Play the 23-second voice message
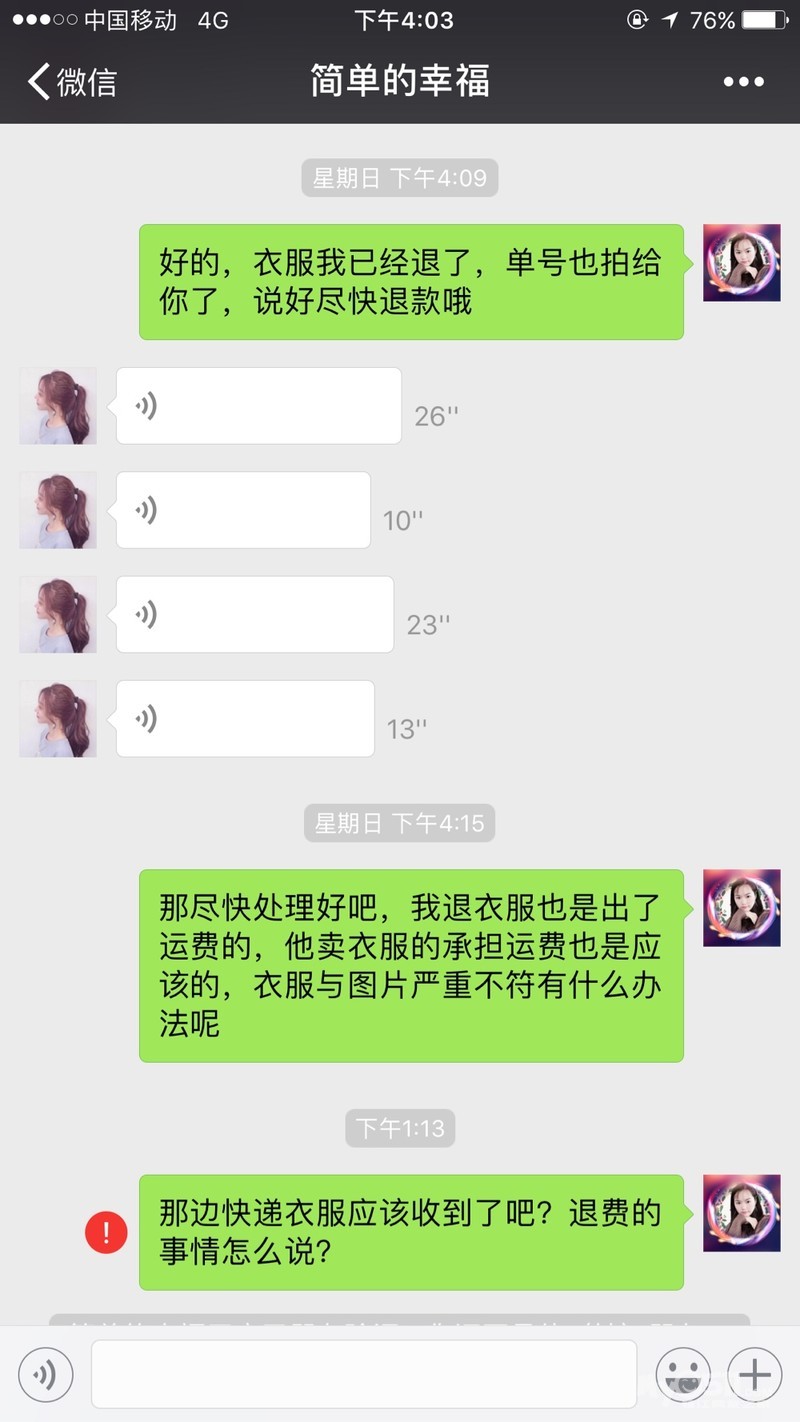Screen dimensions: 800x1422 (x=254, y=614)
